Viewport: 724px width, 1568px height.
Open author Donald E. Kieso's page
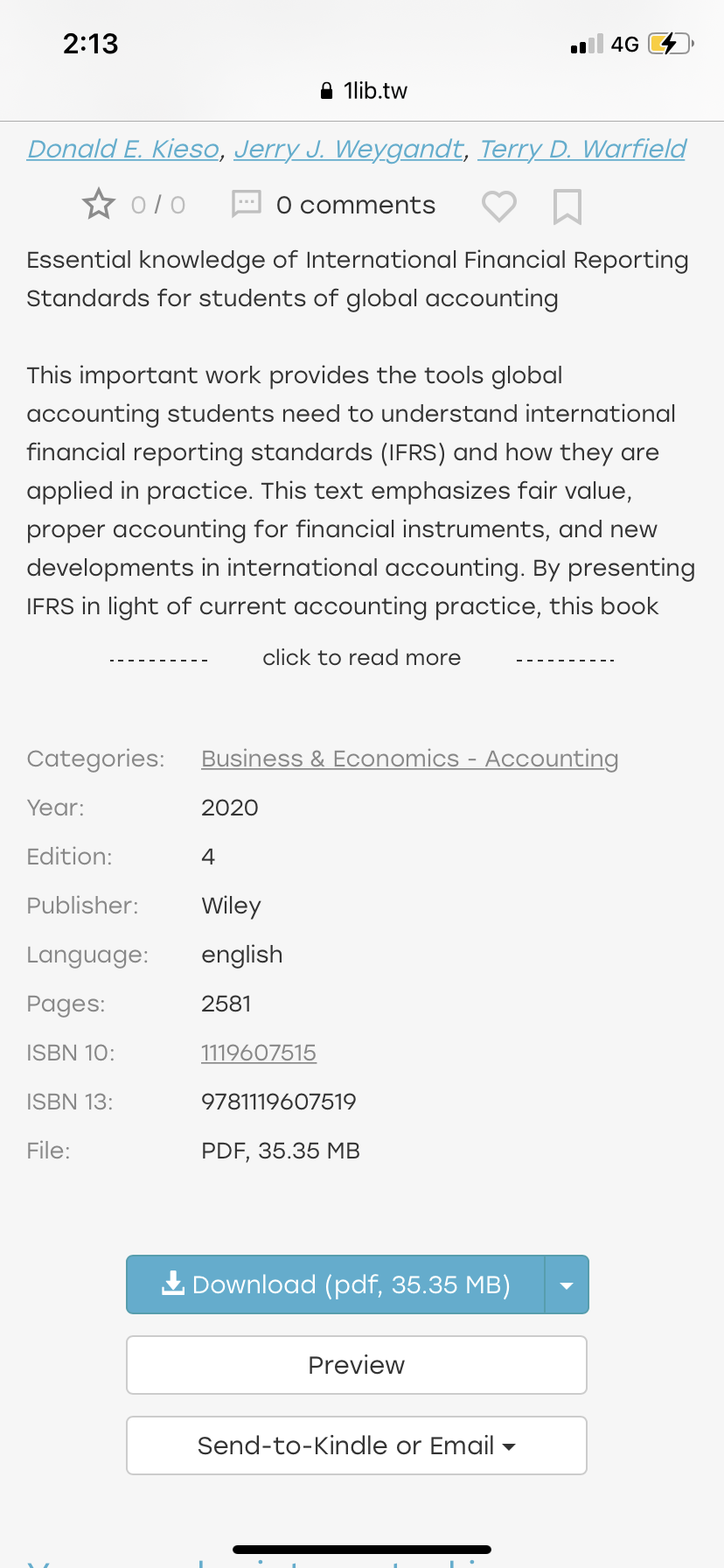123,150
